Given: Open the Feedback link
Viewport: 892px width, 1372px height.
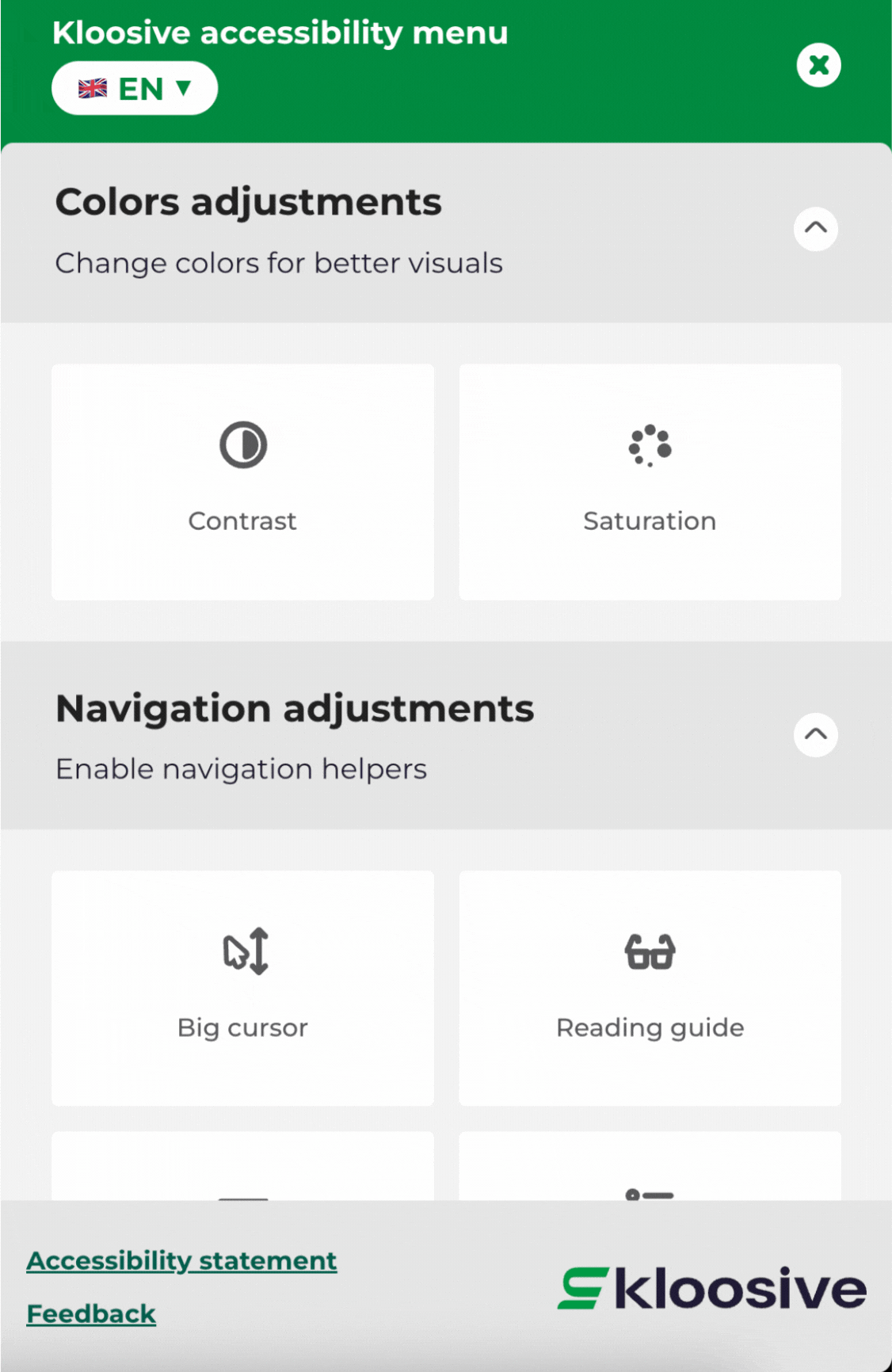Looking at the screenshot, I should pyautogui.click(x=91, y=1313).
